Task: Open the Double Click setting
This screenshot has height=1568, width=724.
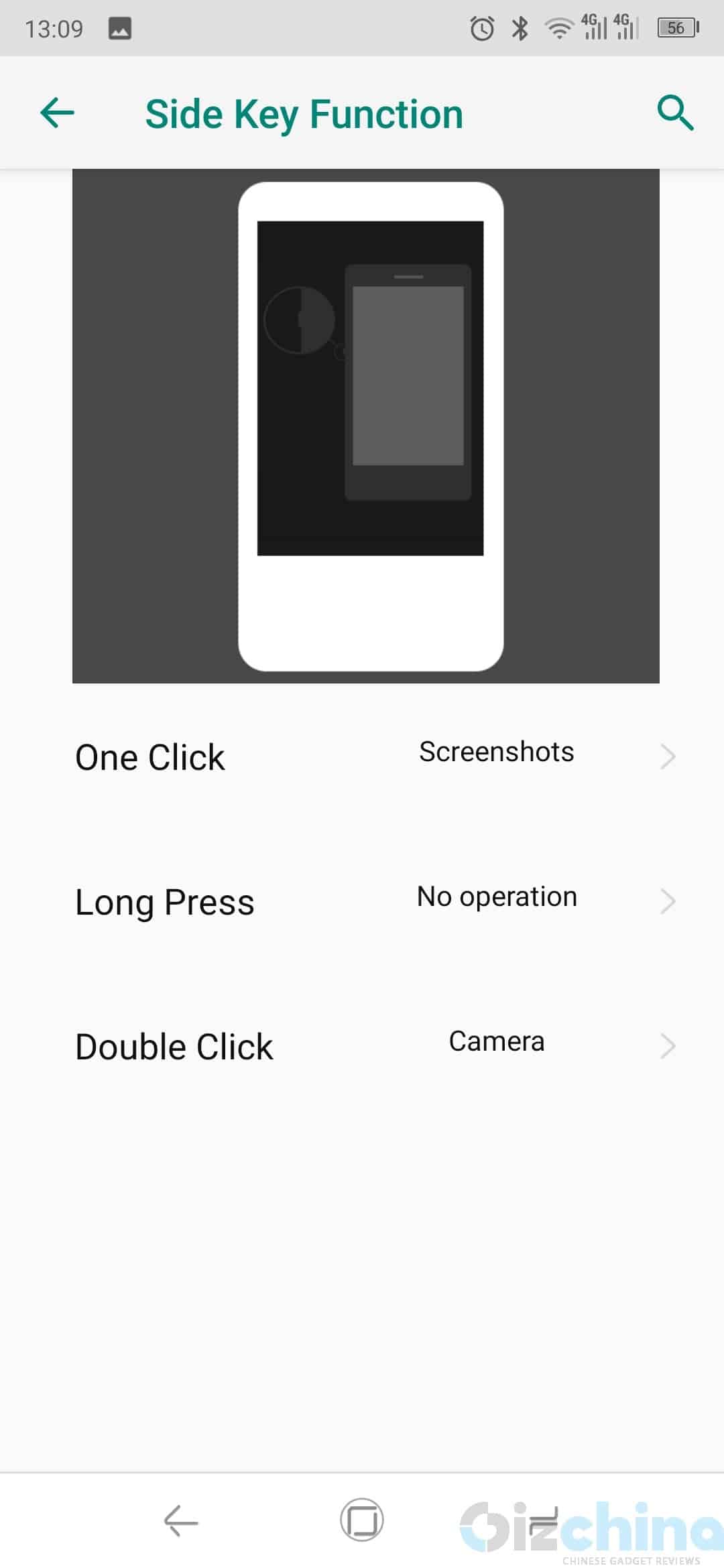Action: pyautogui.click(x=362, y=1046)
